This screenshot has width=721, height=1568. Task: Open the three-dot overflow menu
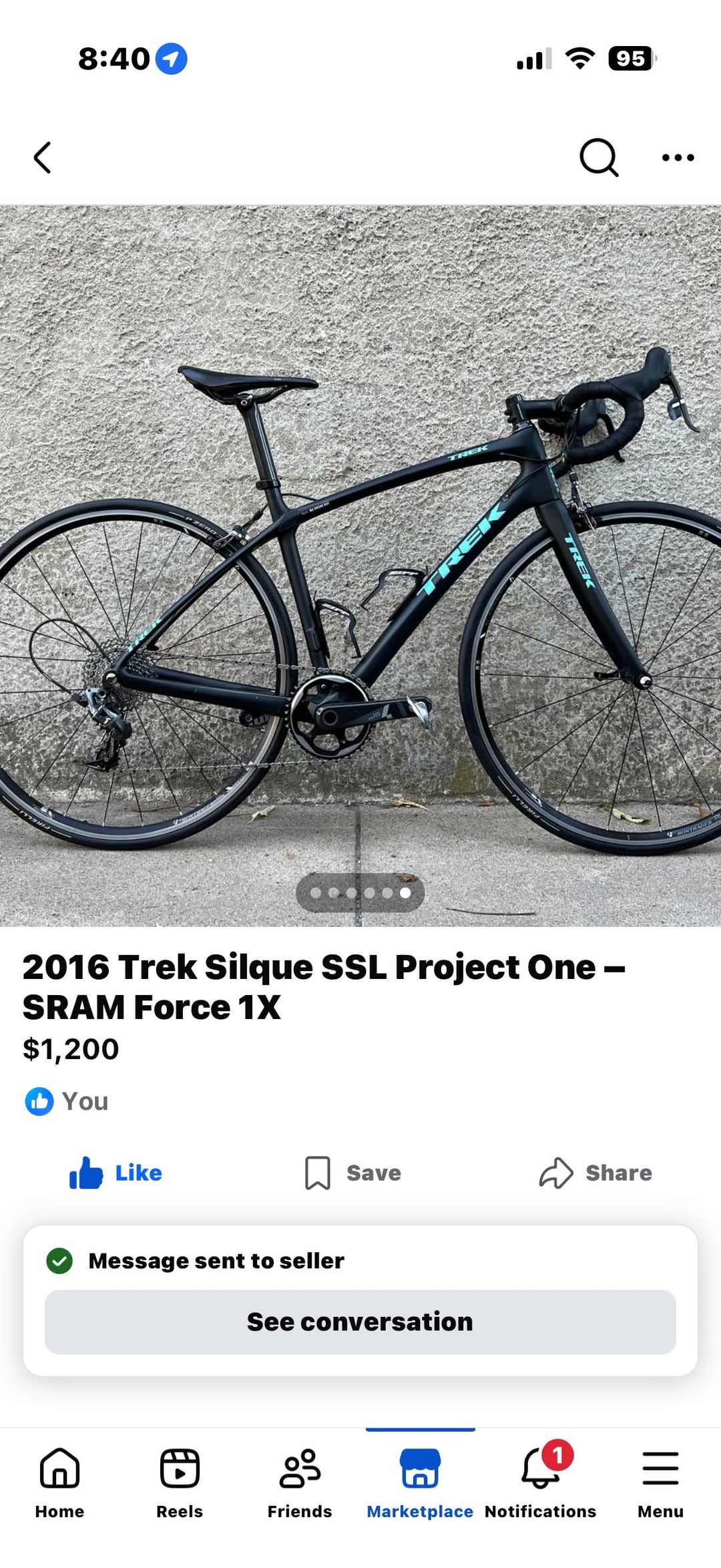(x=678, y=158)
